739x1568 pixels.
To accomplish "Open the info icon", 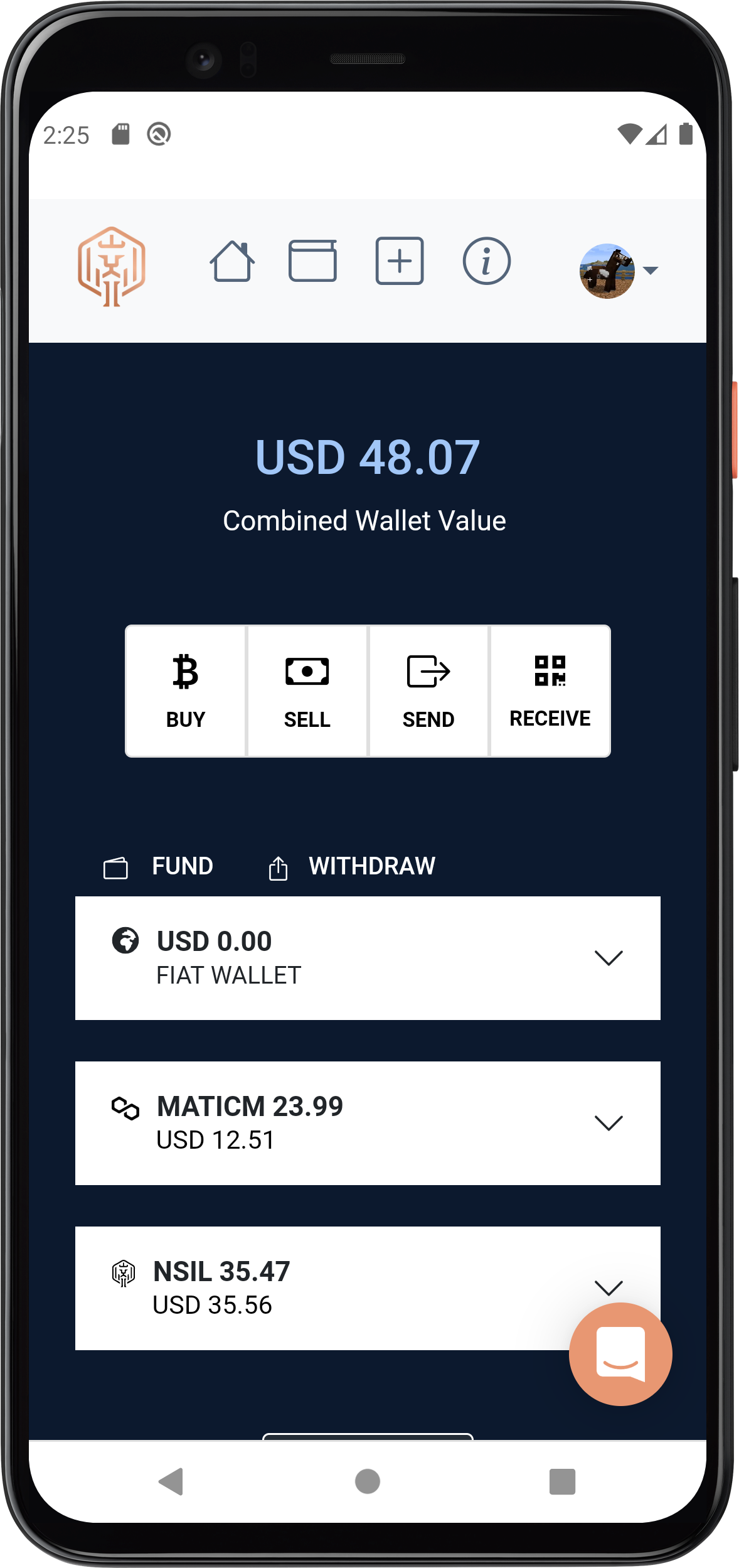I will 486,261.
